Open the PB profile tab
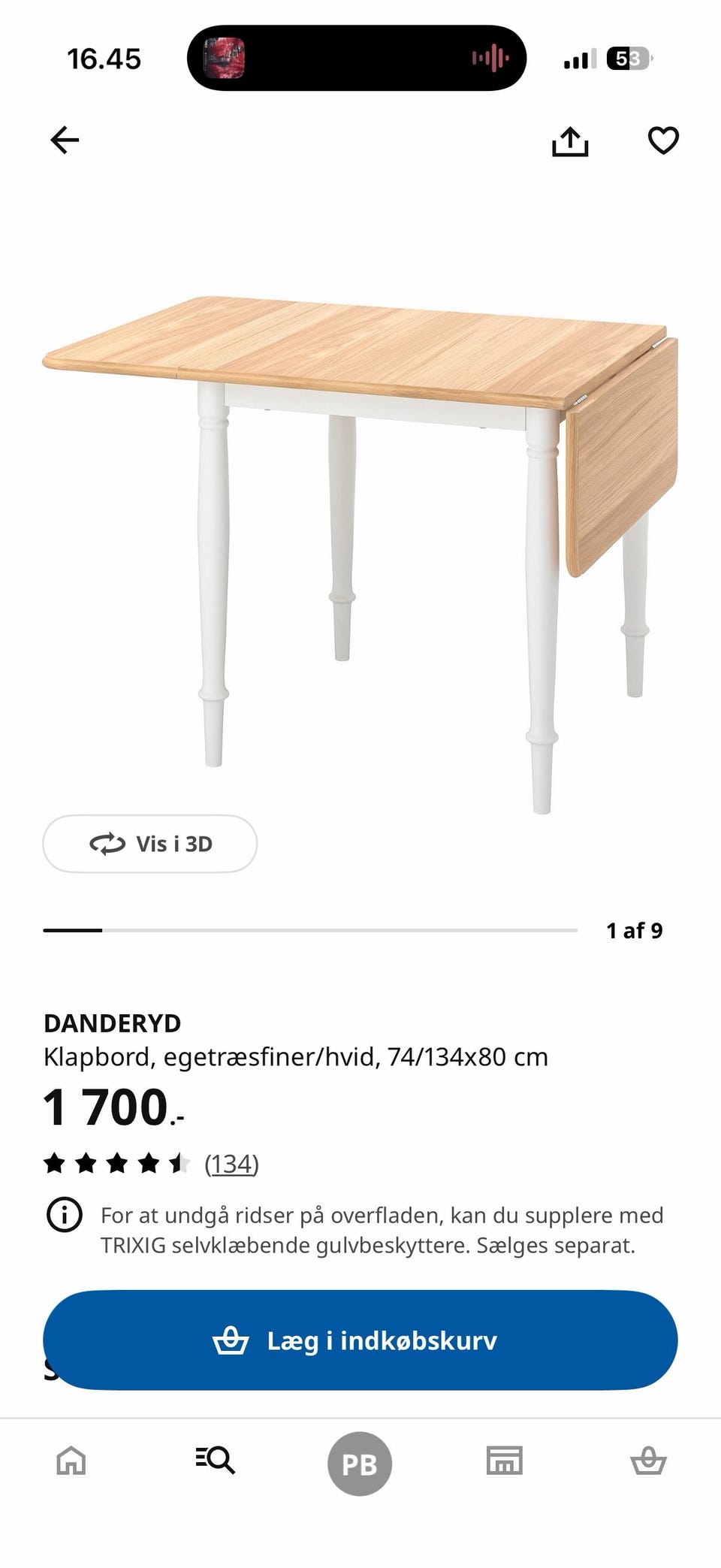 pyautogui.click(x=360, y=1464)
